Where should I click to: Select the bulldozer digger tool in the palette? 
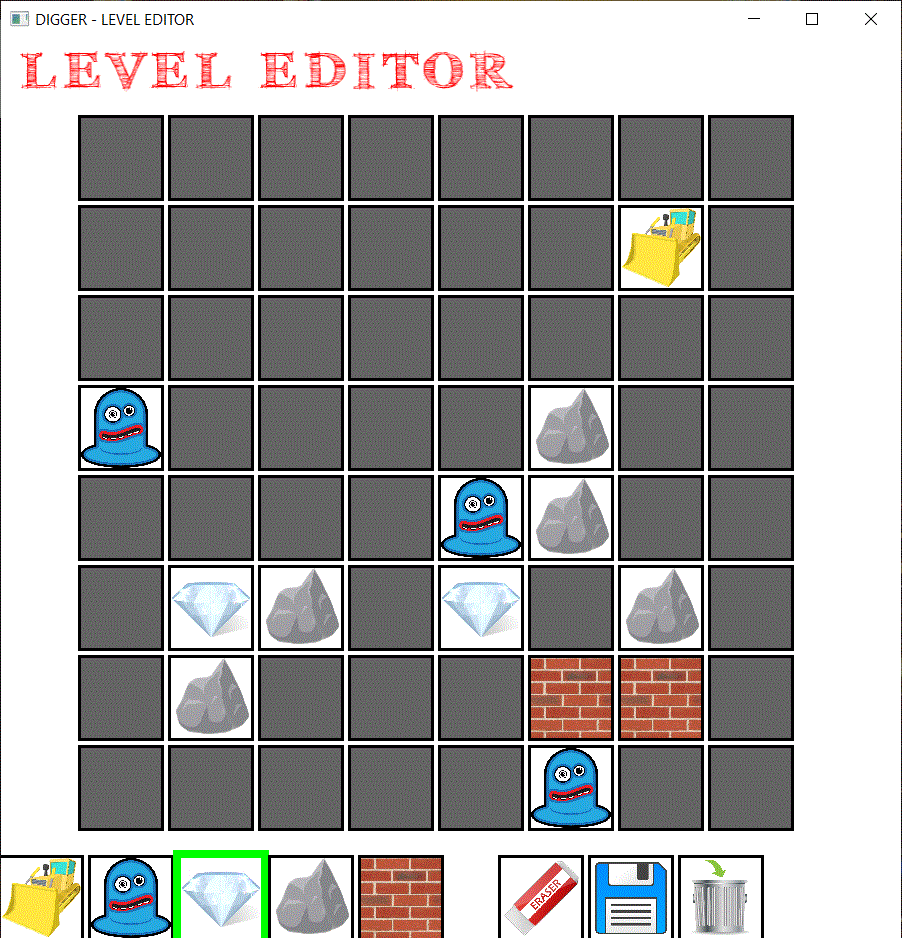(41, 896)
